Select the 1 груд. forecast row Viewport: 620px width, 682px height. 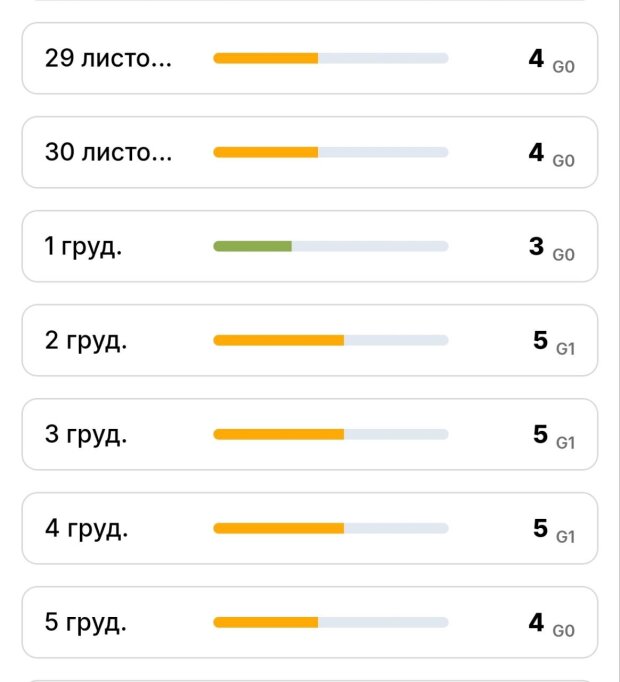(x=309, y=246)
